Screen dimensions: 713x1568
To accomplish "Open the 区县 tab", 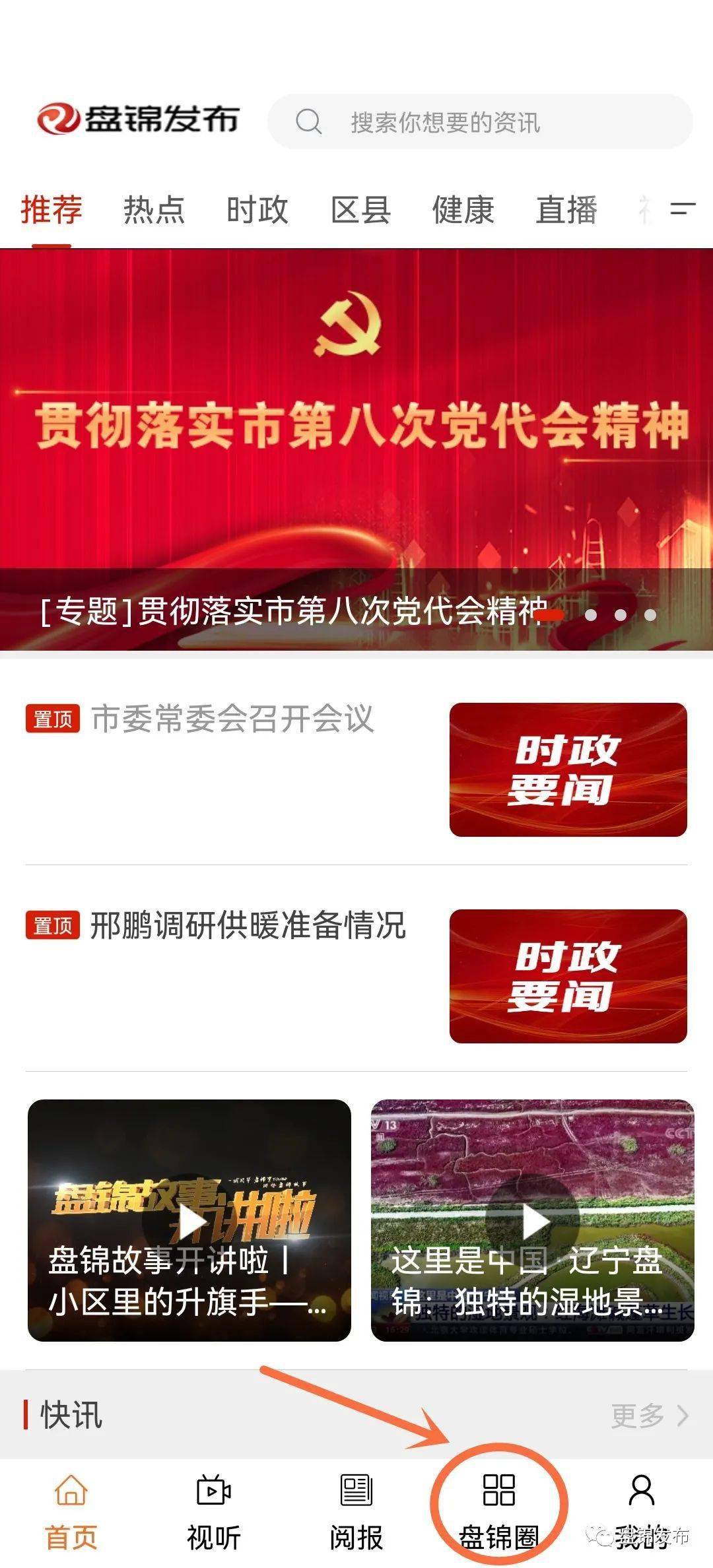I will tap(360, 210).
